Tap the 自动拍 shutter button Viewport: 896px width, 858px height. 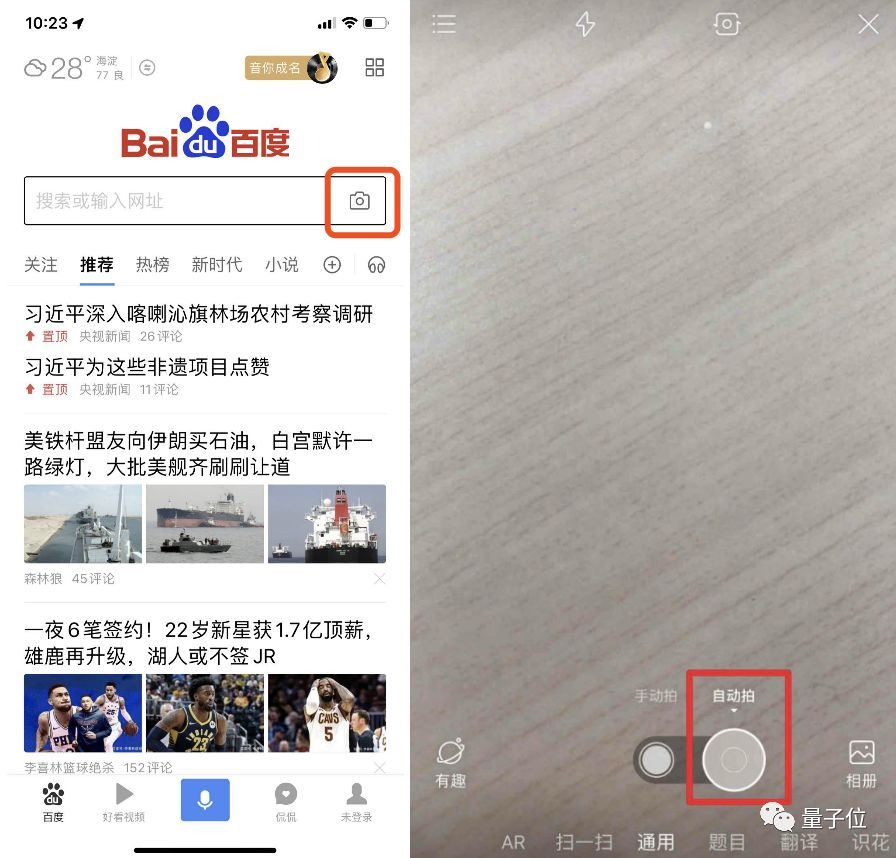click(734, 761)
